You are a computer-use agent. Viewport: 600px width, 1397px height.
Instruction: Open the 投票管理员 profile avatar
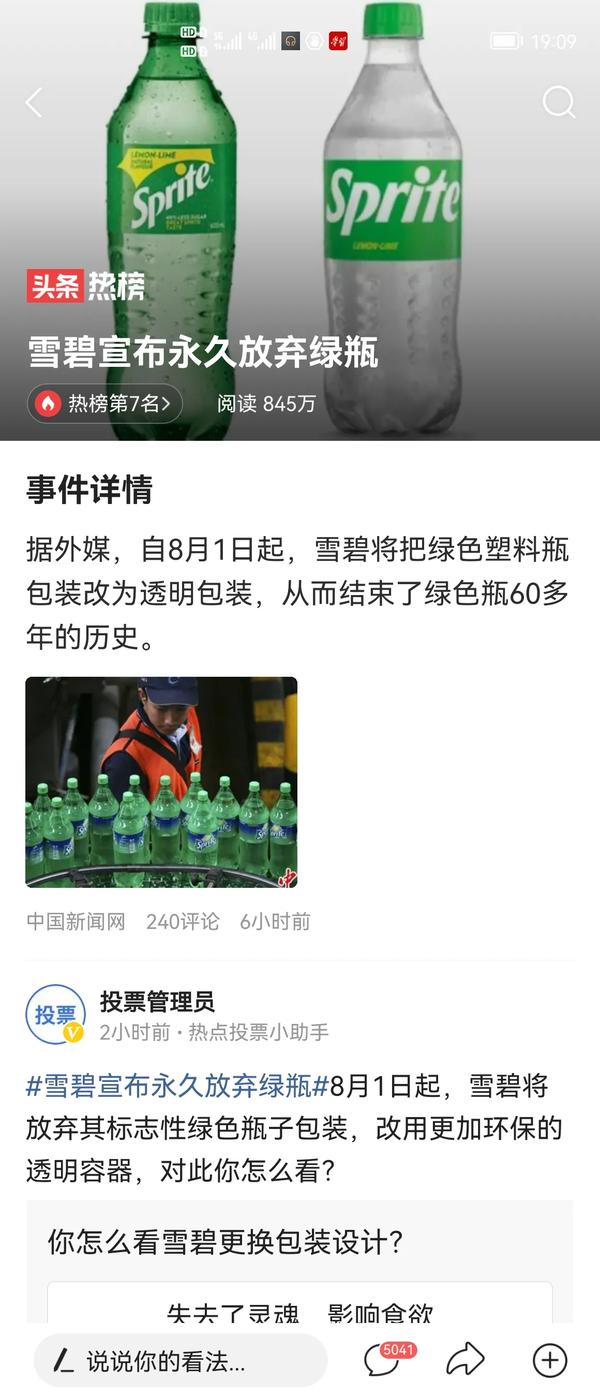(x=55, y=1015)
